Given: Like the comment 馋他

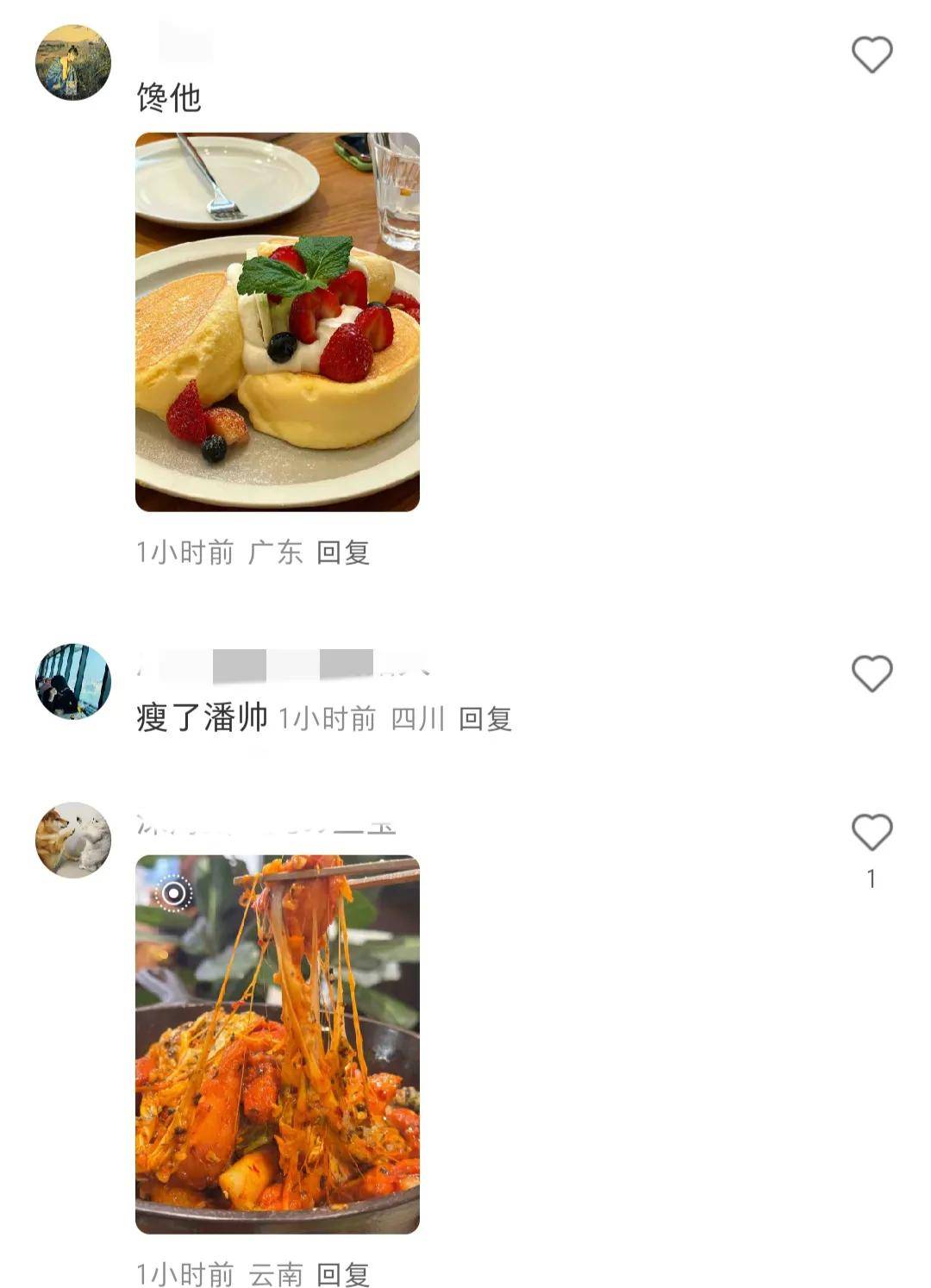Looking at the screenshot, I should tap(872, 55).
